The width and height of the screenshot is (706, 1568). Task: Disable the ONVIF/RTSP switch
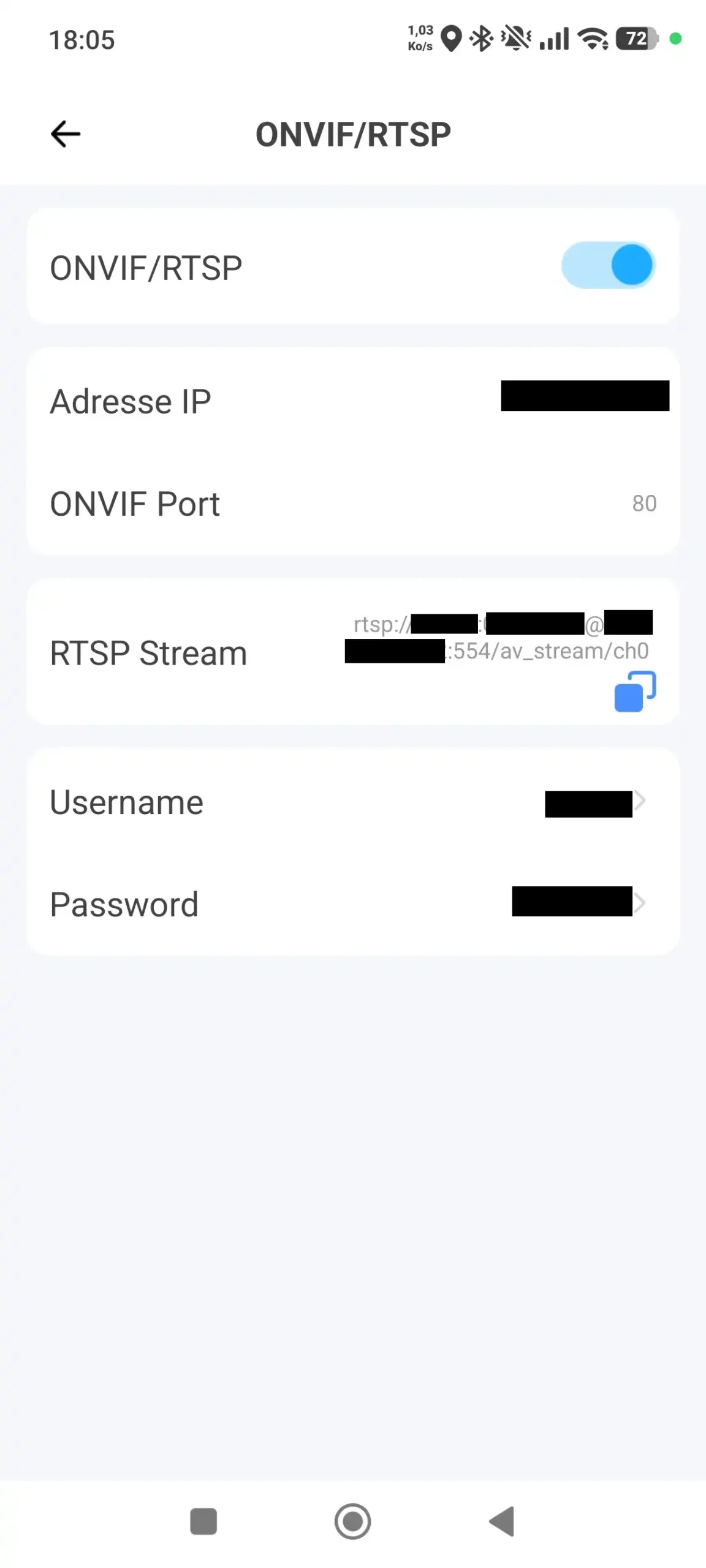coord(608,265)
